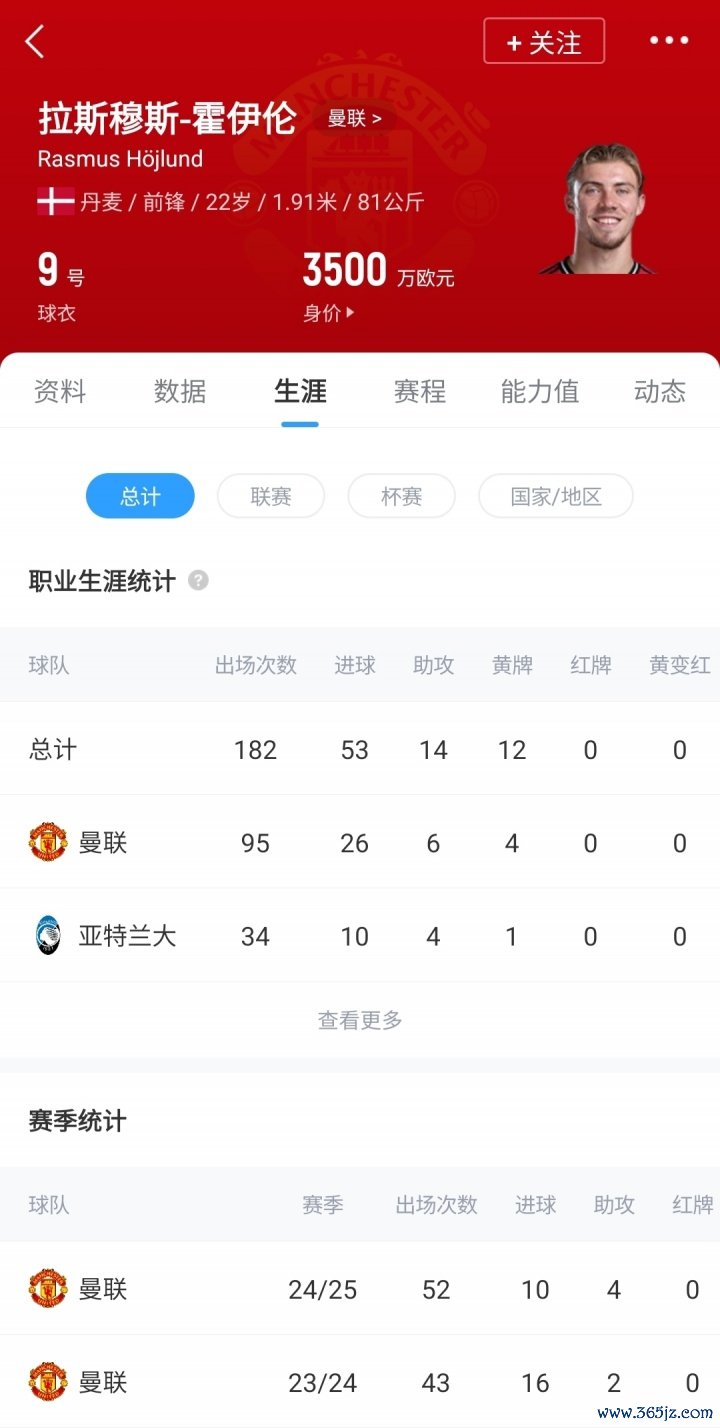720x1428 pixels.
Task: Tap the help icon beside 职业生涯统计
Action: coord(198,580)
